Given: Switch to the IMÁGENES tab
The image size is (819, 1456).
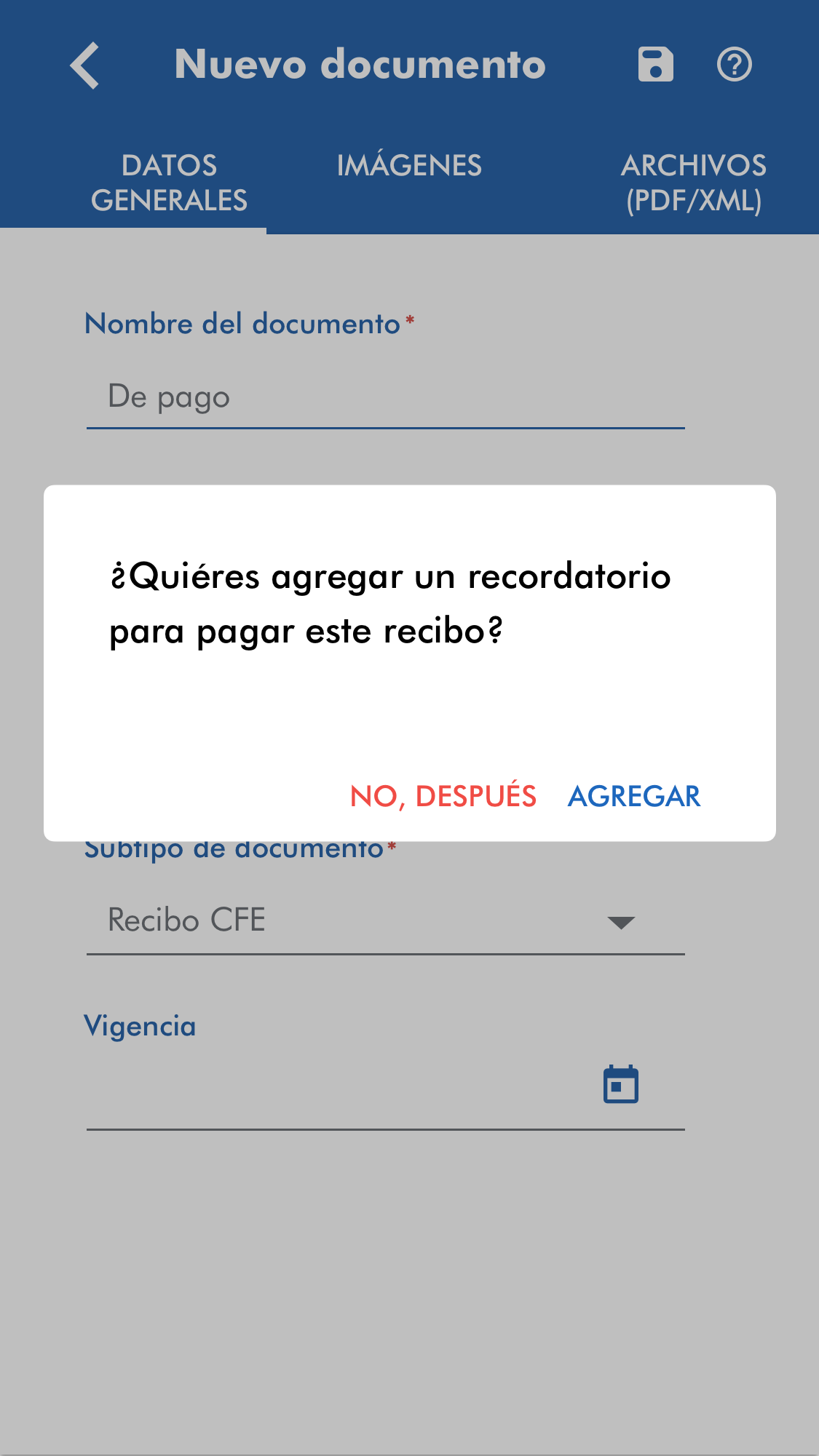Looking at the screenshot, I should click(409, 166).
